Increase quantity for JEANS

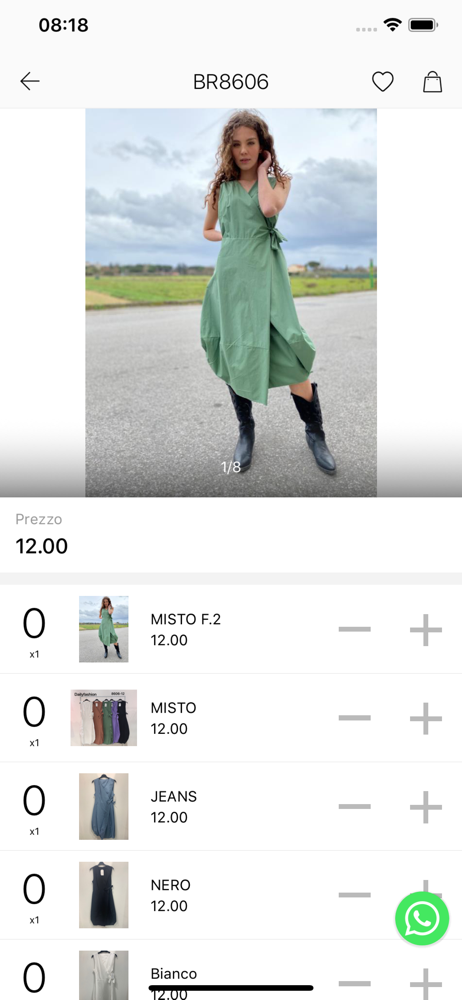[426, 807]
